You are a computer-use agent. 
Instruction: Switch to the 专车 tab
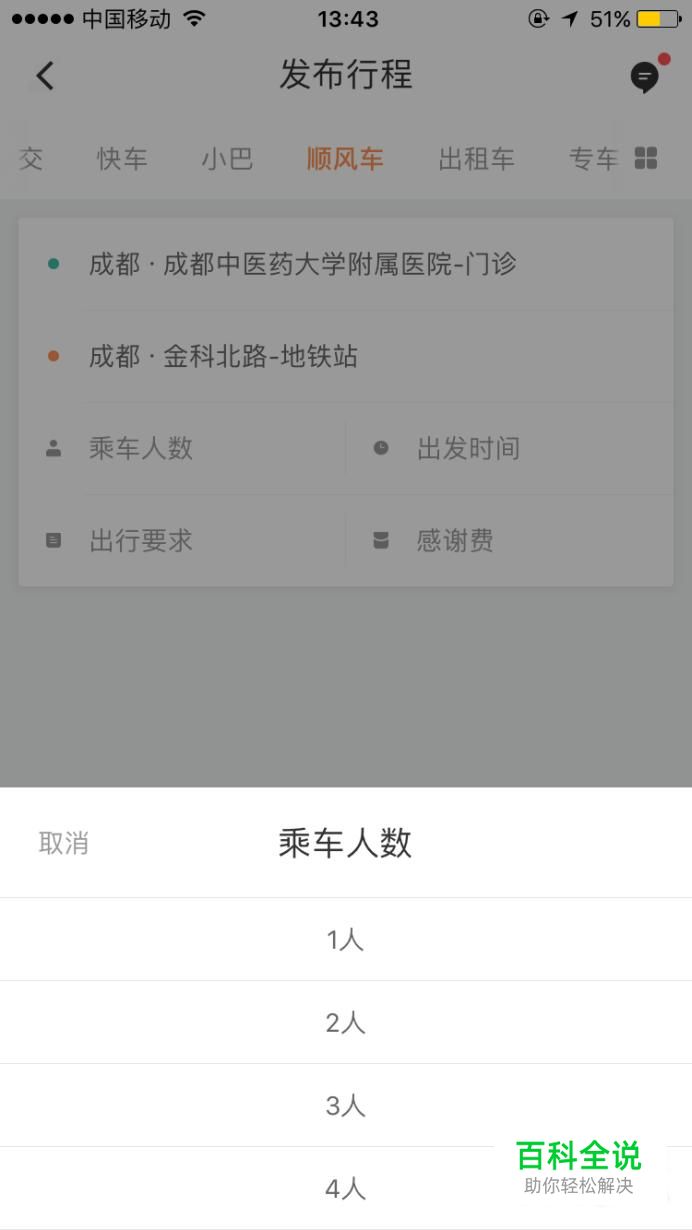pyautogui.click(x=594, y=159)
